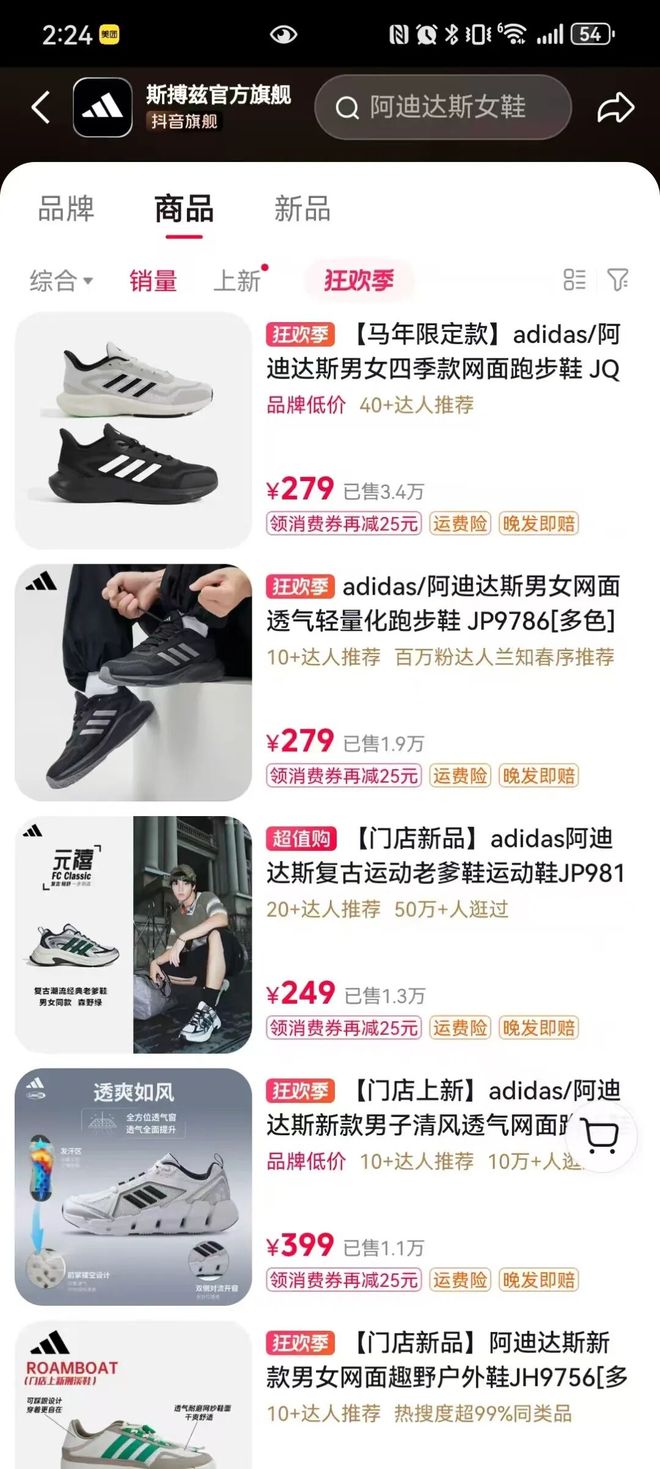Screen dimensions: 660x1469
Task: Apply the 狂欢季 filter chip
Action: coord(358,281)
